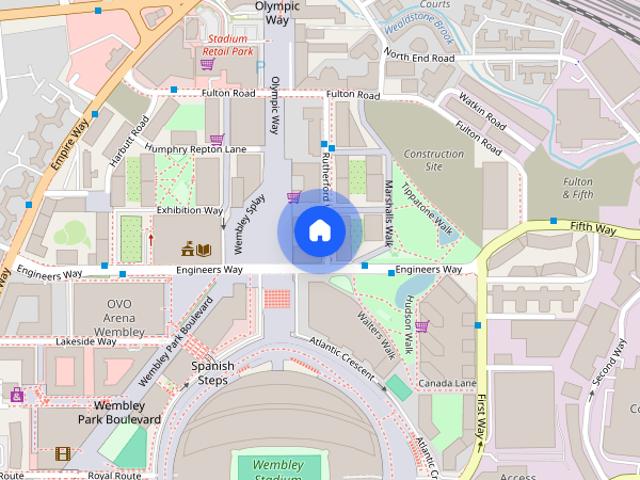
Task: Tap the blue home location marker
Action: [319, 231]
